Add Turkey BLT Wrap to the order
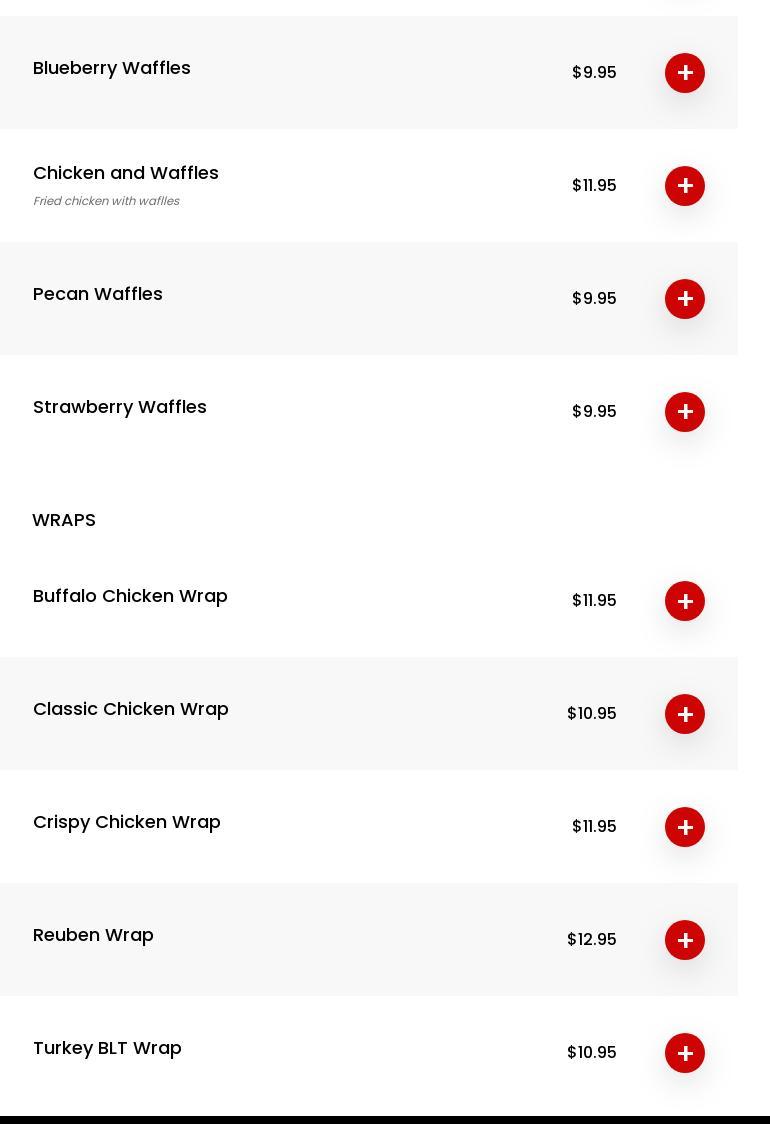 click(685, 1053)
